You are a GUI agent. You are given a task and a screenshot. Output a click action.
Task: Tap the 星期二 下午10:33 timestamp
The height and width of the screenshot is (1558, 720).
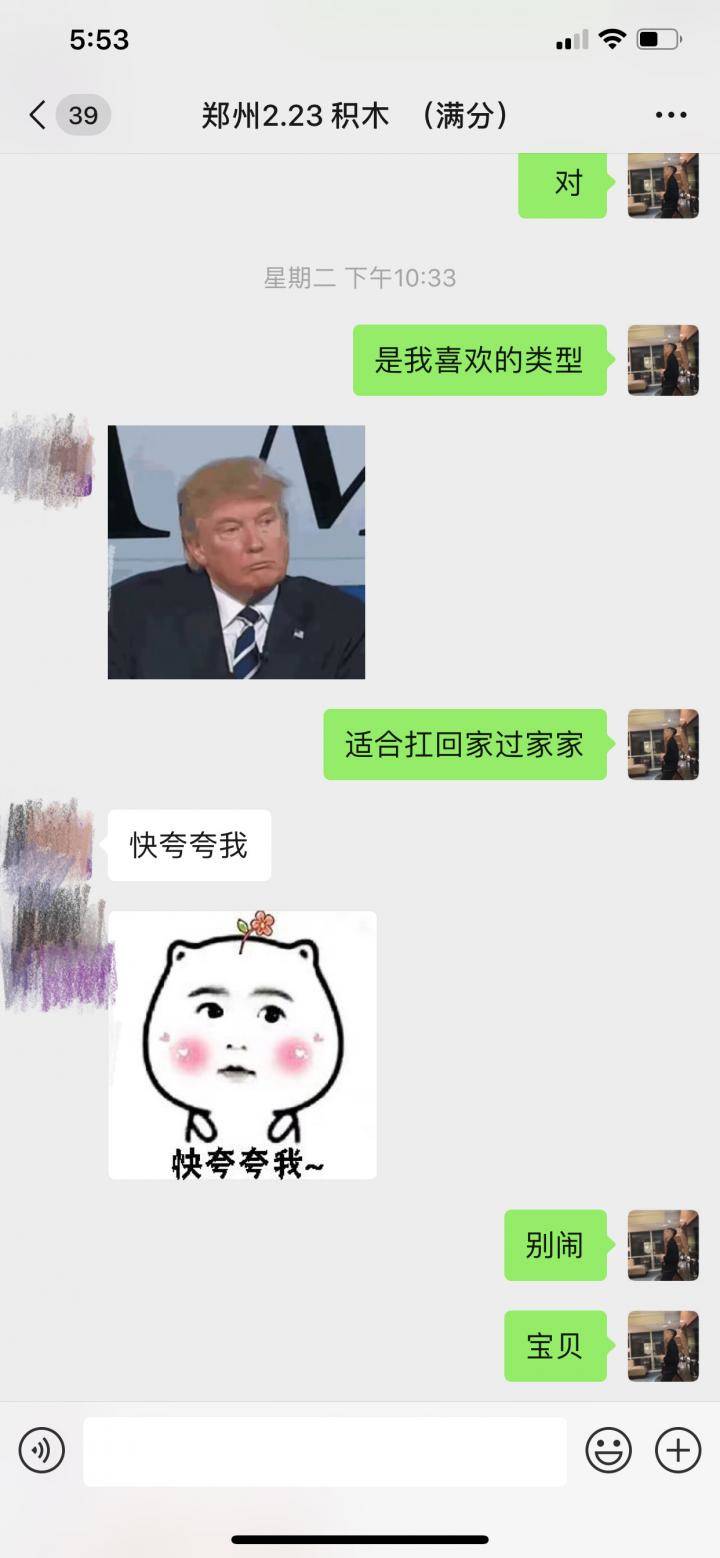coord(360,278)
